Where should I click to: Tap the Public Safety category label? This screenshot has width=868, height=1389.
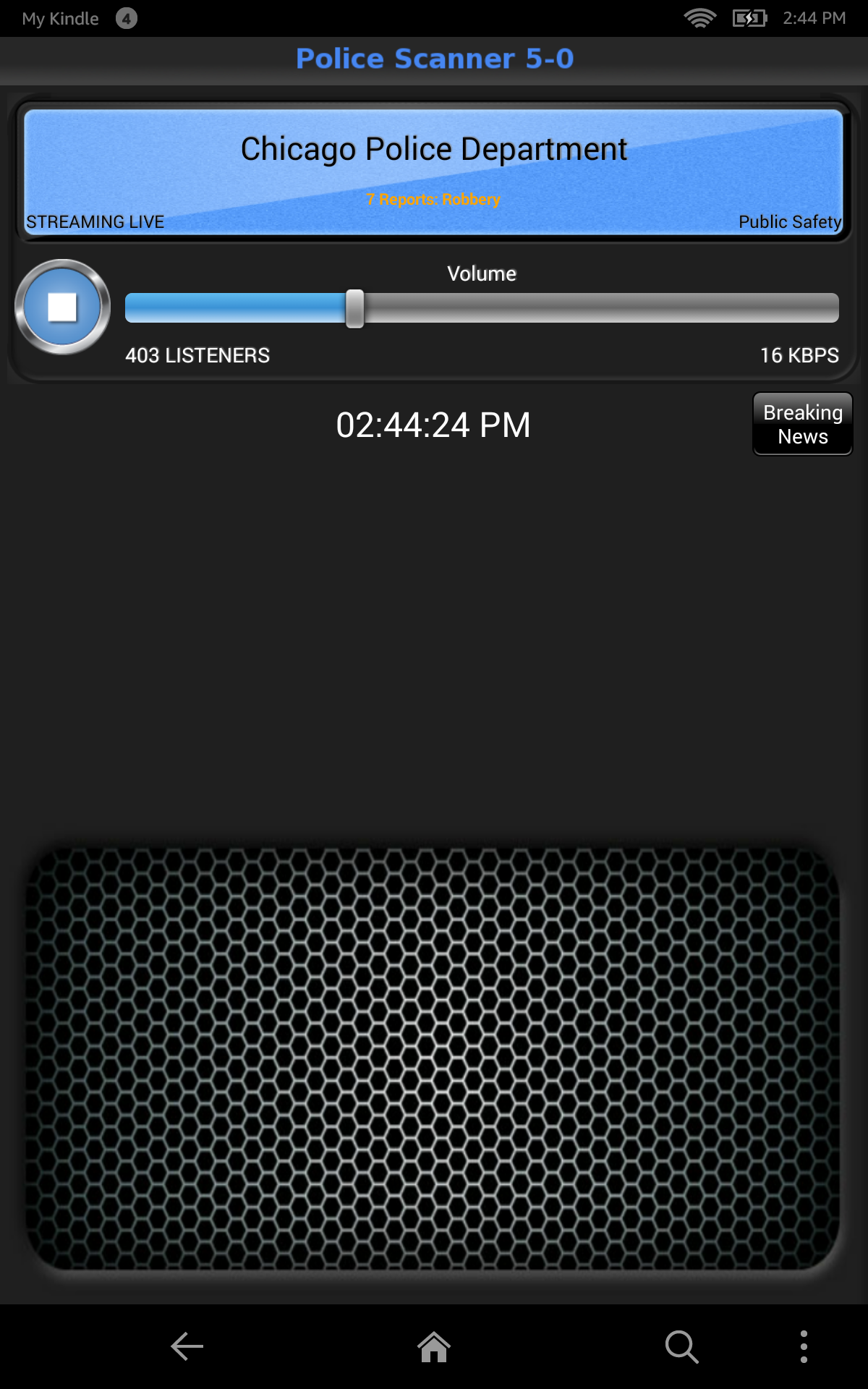pos(789,222)
